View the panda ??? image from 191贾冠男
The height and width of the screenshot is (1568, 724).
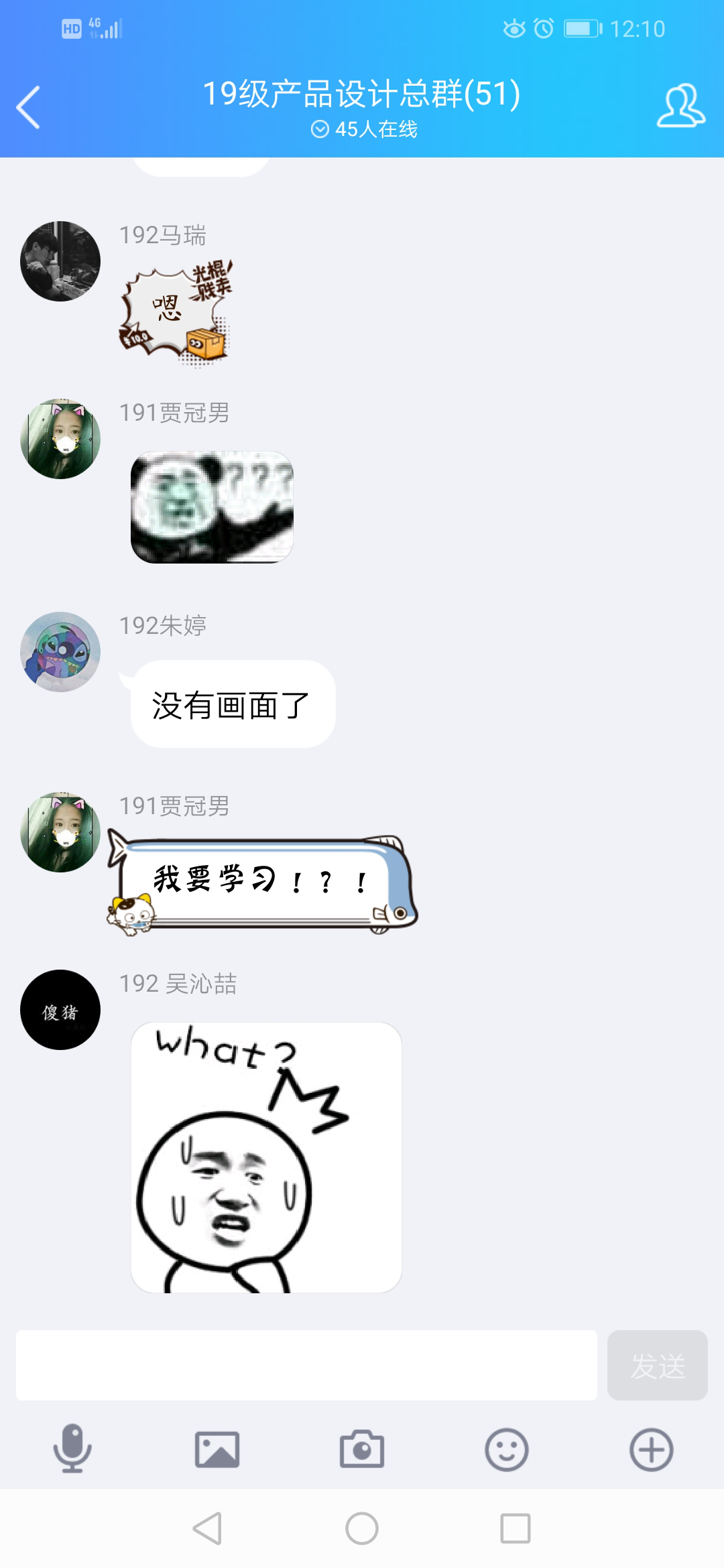(212, 507)
